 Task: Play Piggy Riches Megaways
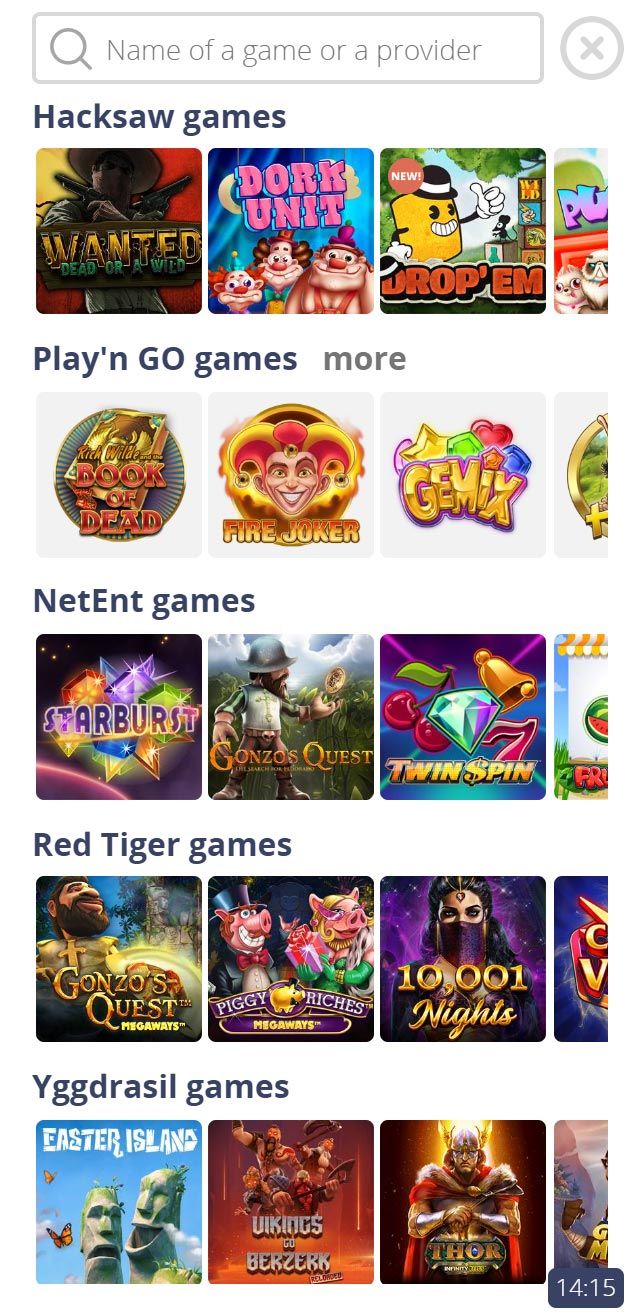click(x=291, y=959)
